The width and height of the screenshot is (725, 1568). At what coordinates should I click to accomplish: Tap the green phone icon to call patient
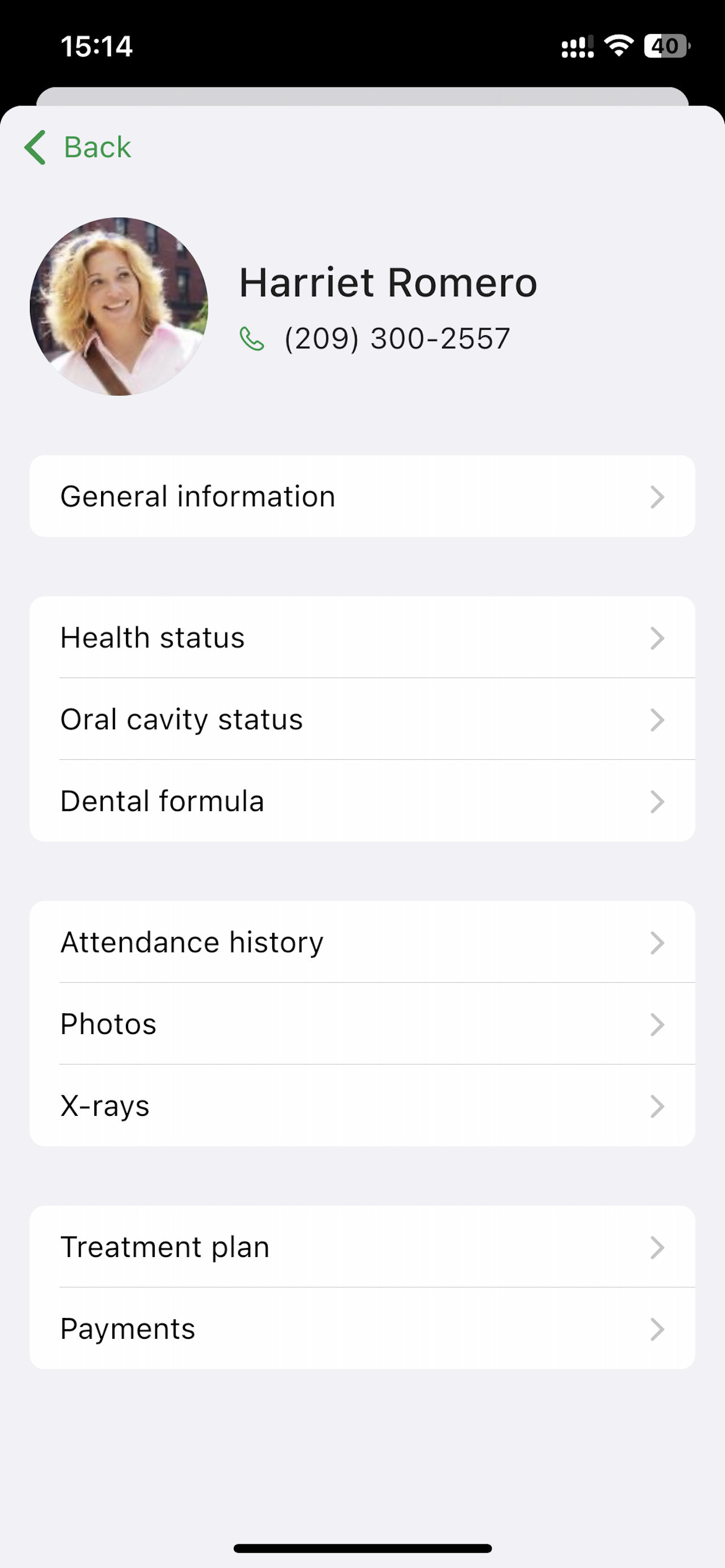click(x=251, y=339)
